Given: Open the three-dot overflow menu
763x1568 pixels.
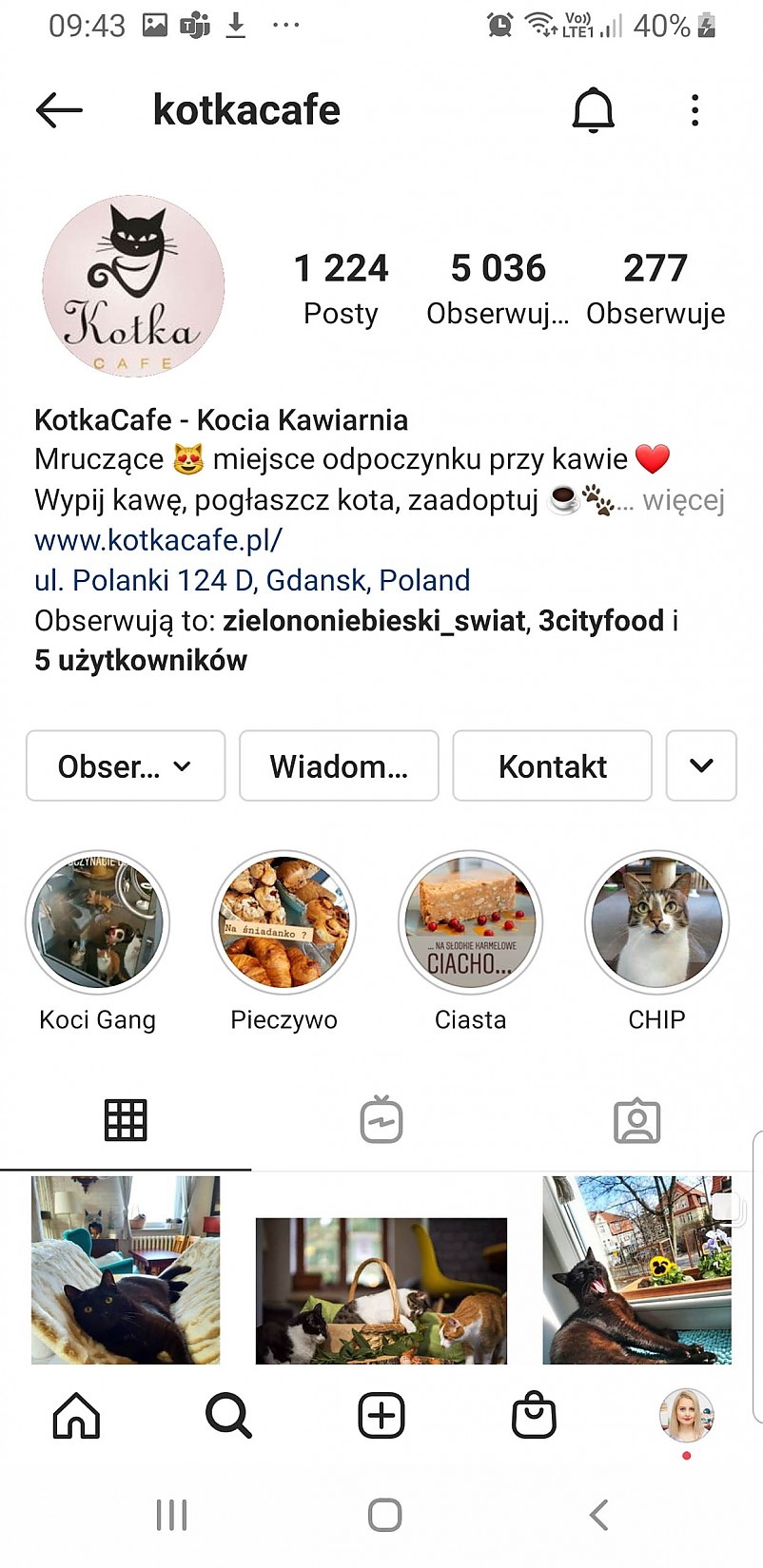Looking at the screenshot, I should (695, 110).
